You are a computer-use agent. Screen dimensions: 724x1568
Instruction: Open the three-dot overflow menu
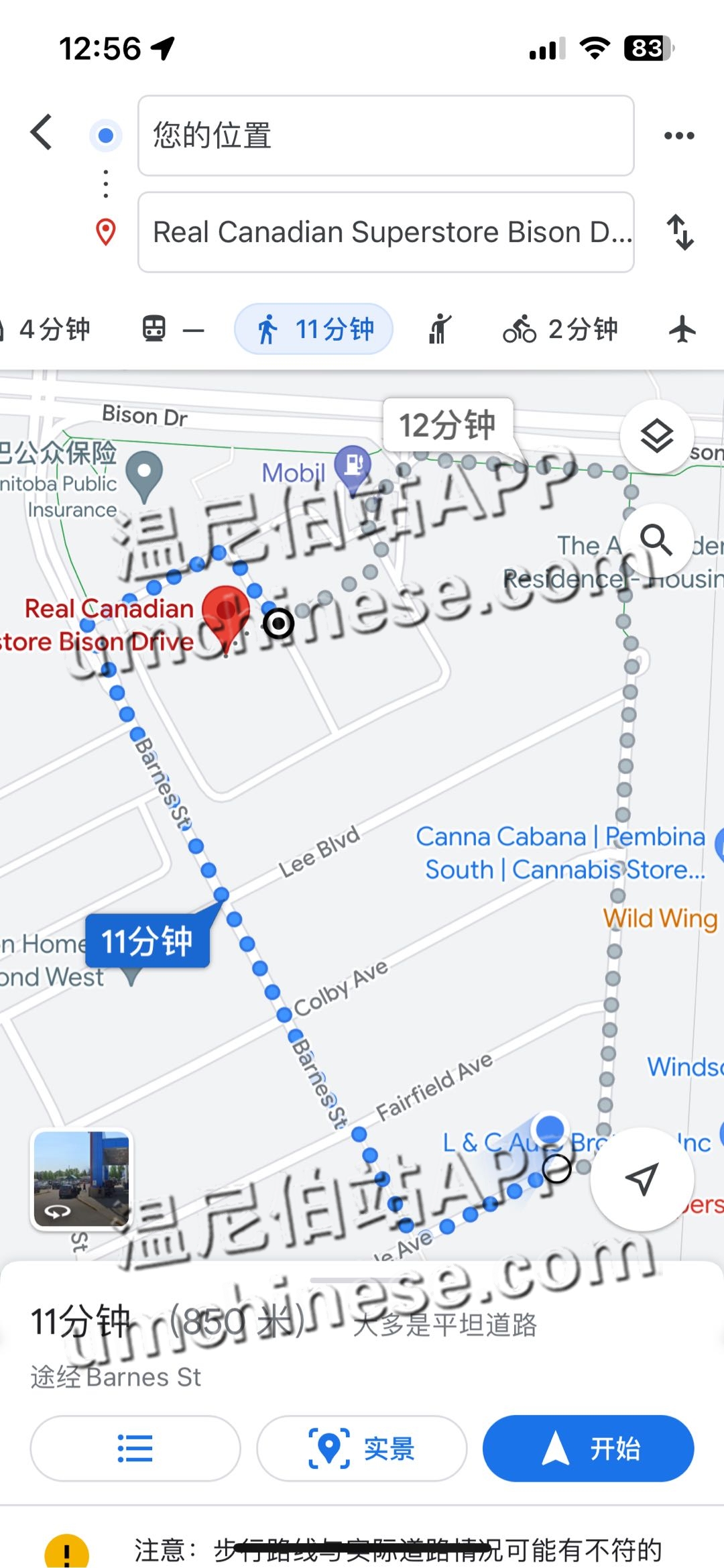(678, 135)
